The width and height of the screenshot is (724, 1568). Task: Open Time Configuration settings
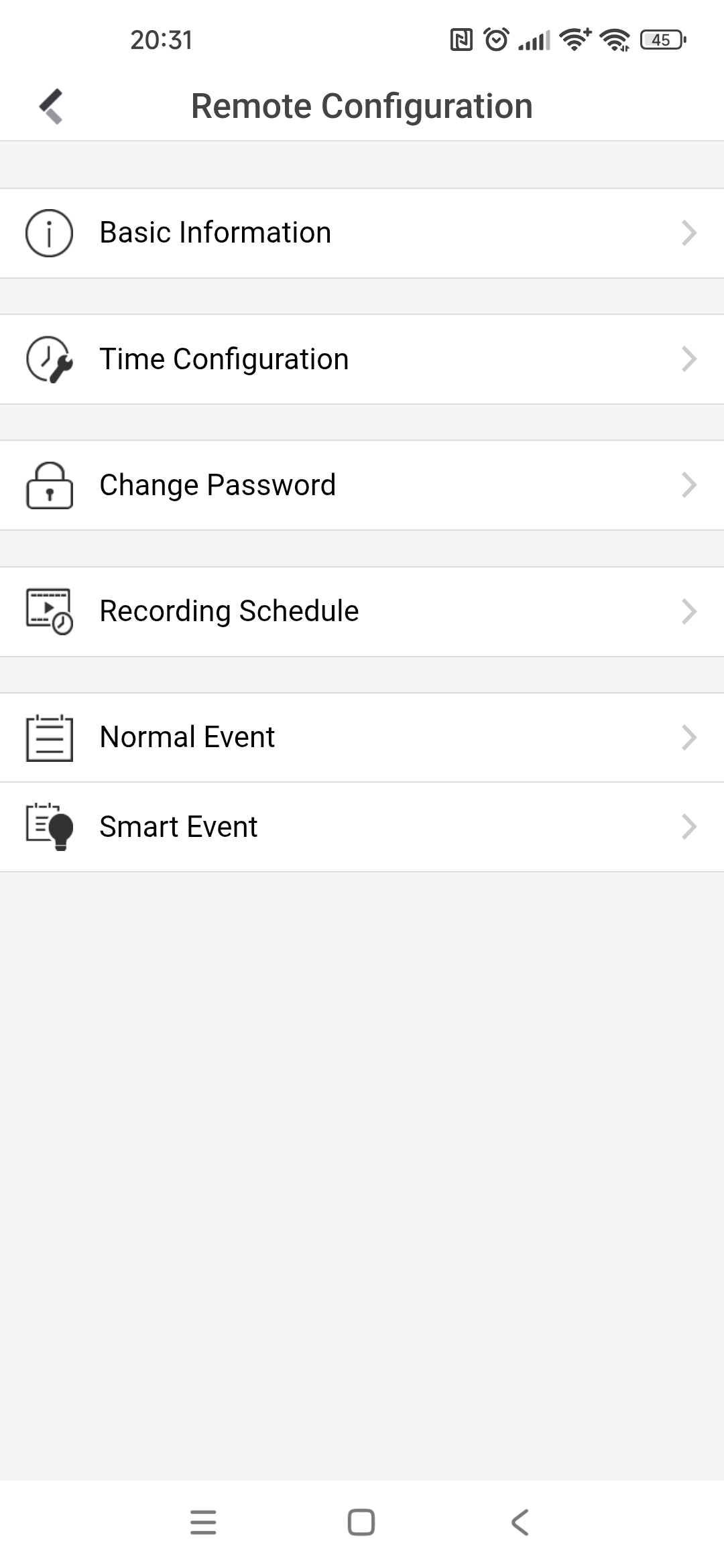(362, 359)
